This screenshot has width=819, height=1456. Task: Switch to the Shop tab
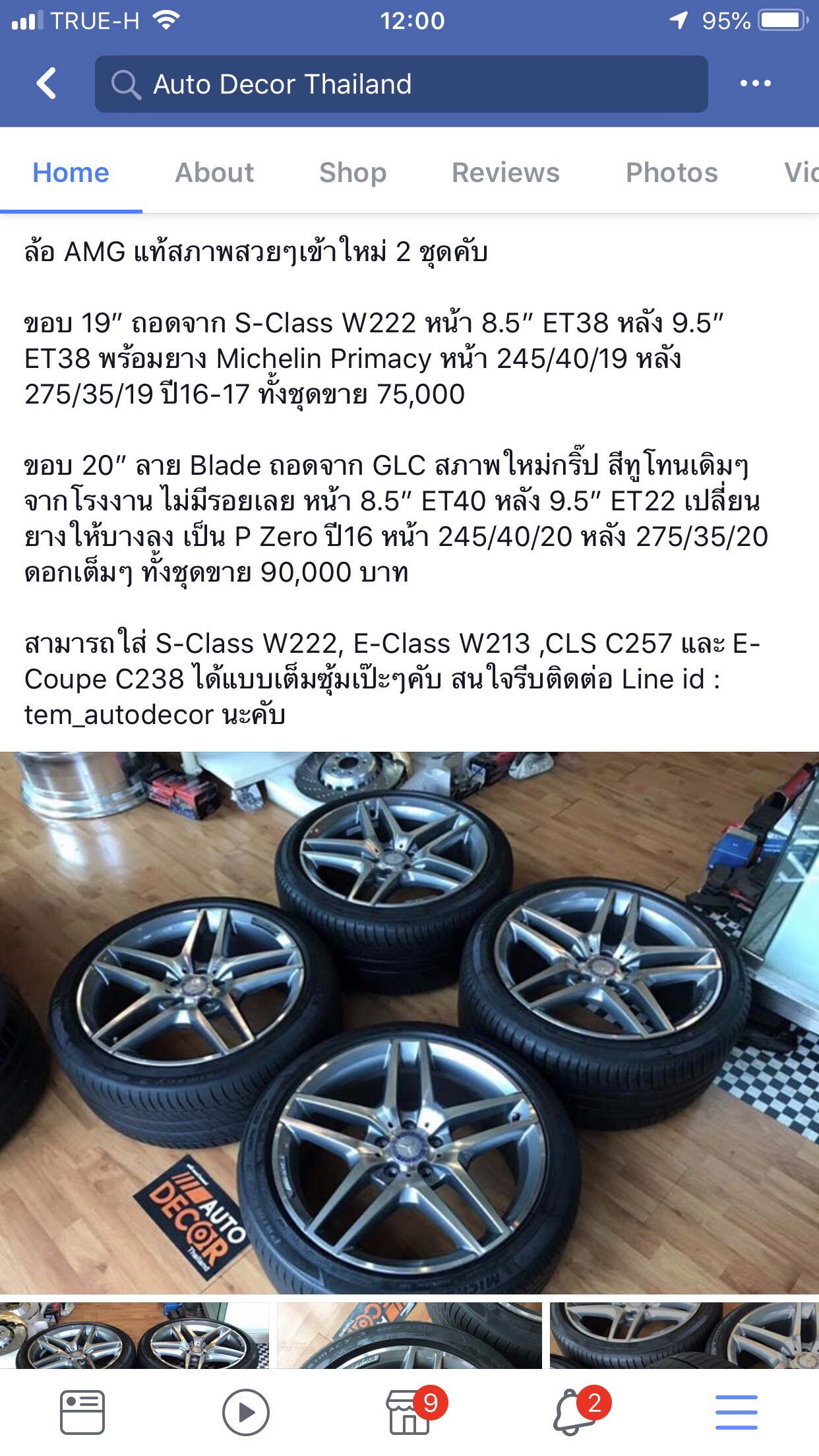pos(353,173)
